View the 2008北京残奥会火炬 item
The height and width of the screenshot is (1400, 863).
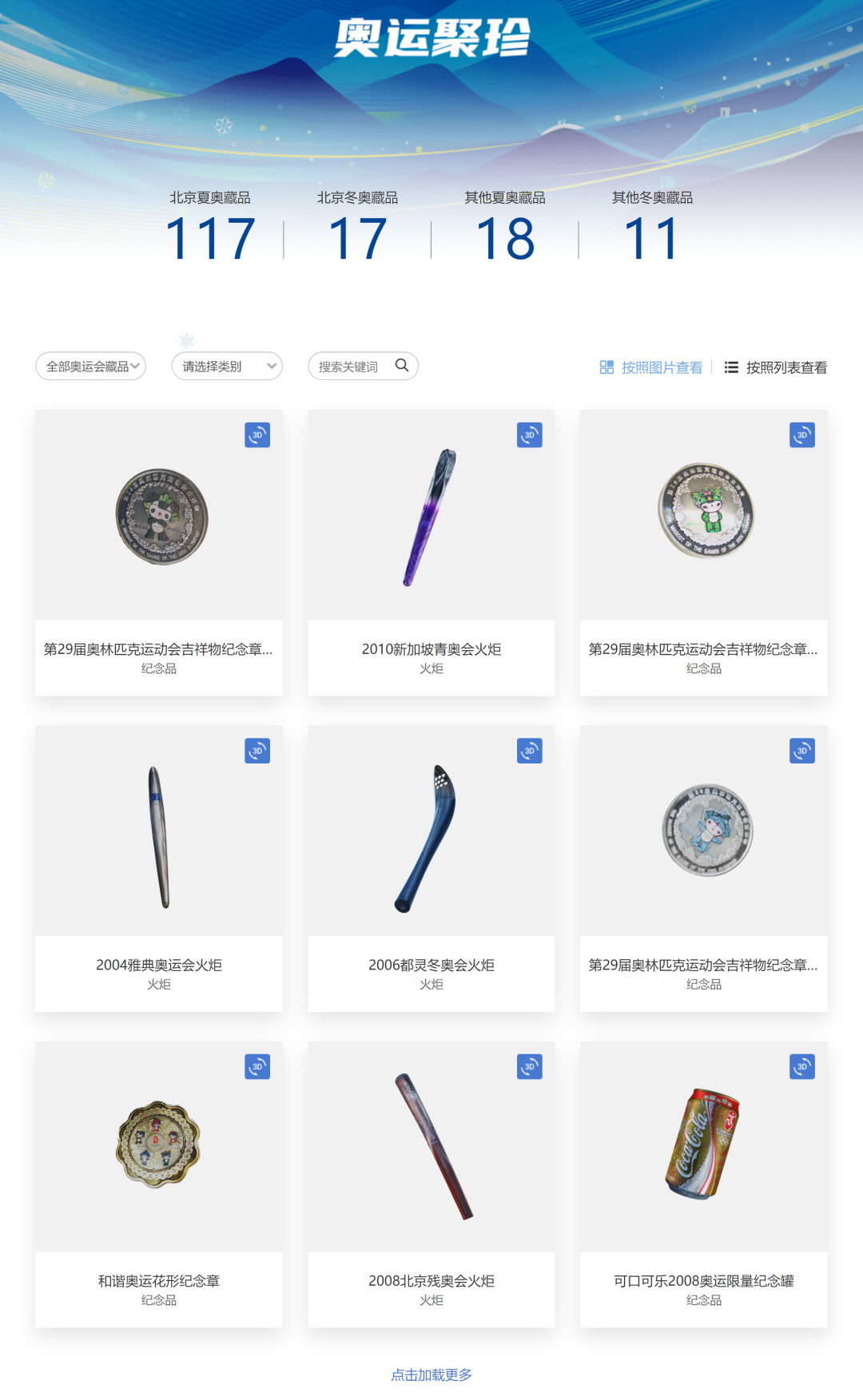(x=431, y=1184)
